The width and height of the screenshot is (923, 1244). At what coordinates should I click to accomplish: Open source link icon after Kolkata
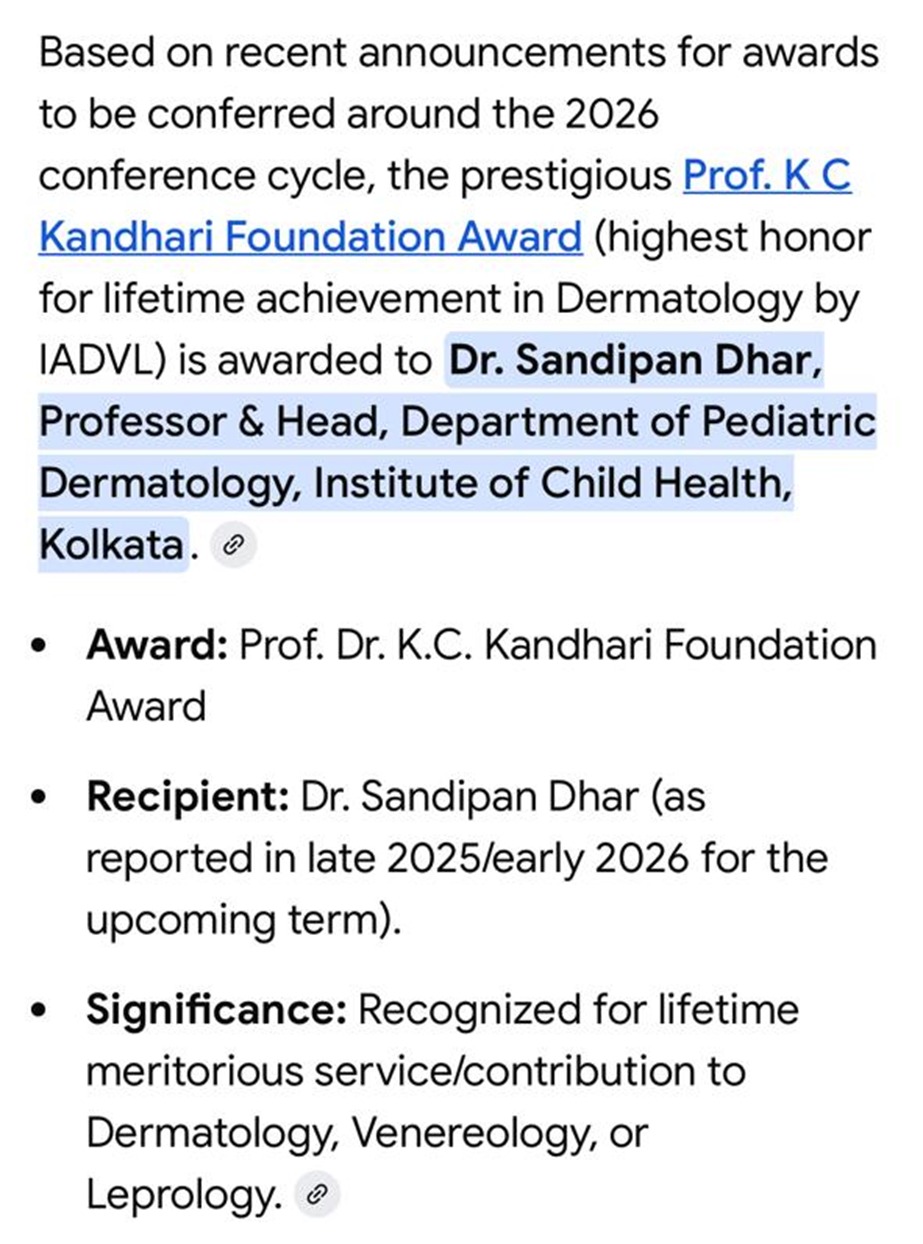233,545
